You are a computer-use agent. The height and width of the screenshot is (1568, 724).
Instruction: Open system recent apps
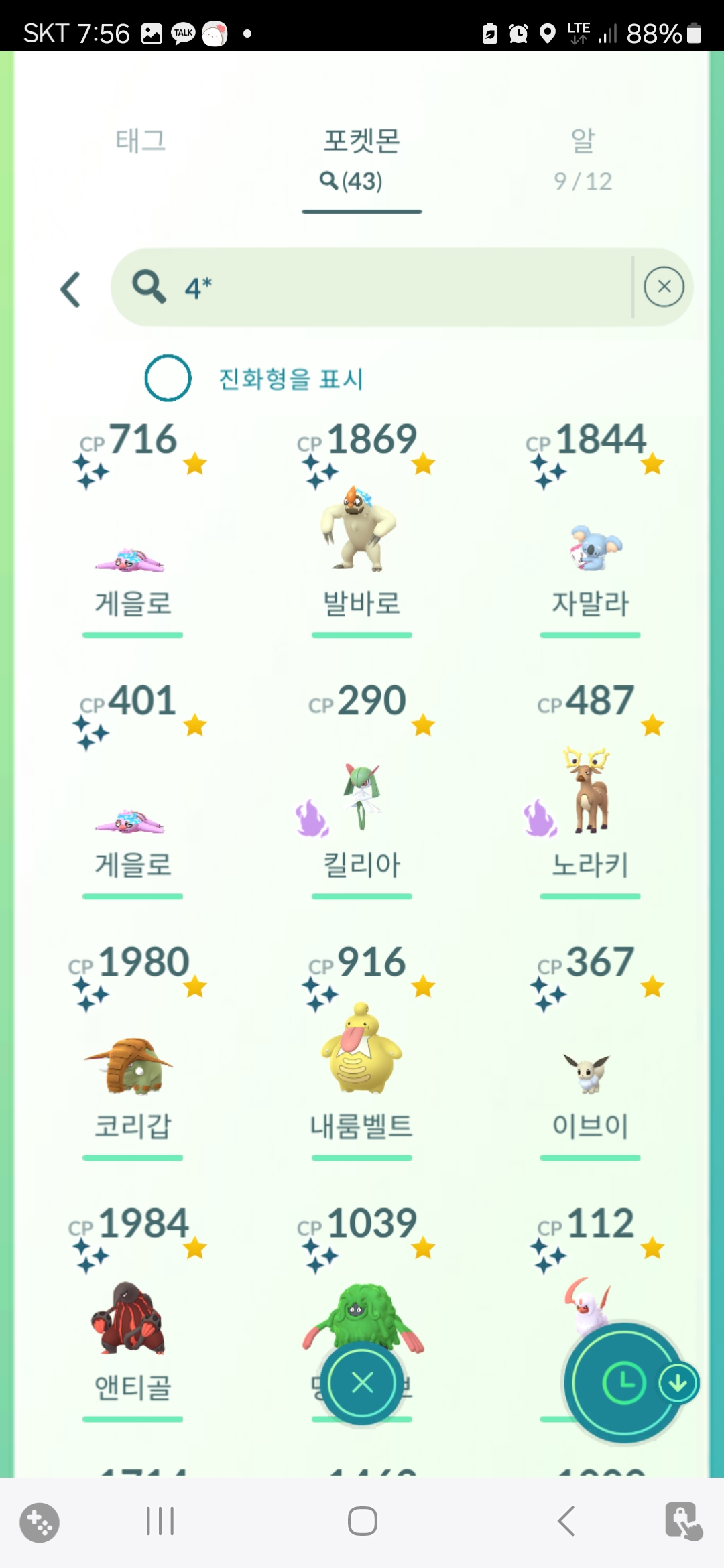[x=160, y=1521]
